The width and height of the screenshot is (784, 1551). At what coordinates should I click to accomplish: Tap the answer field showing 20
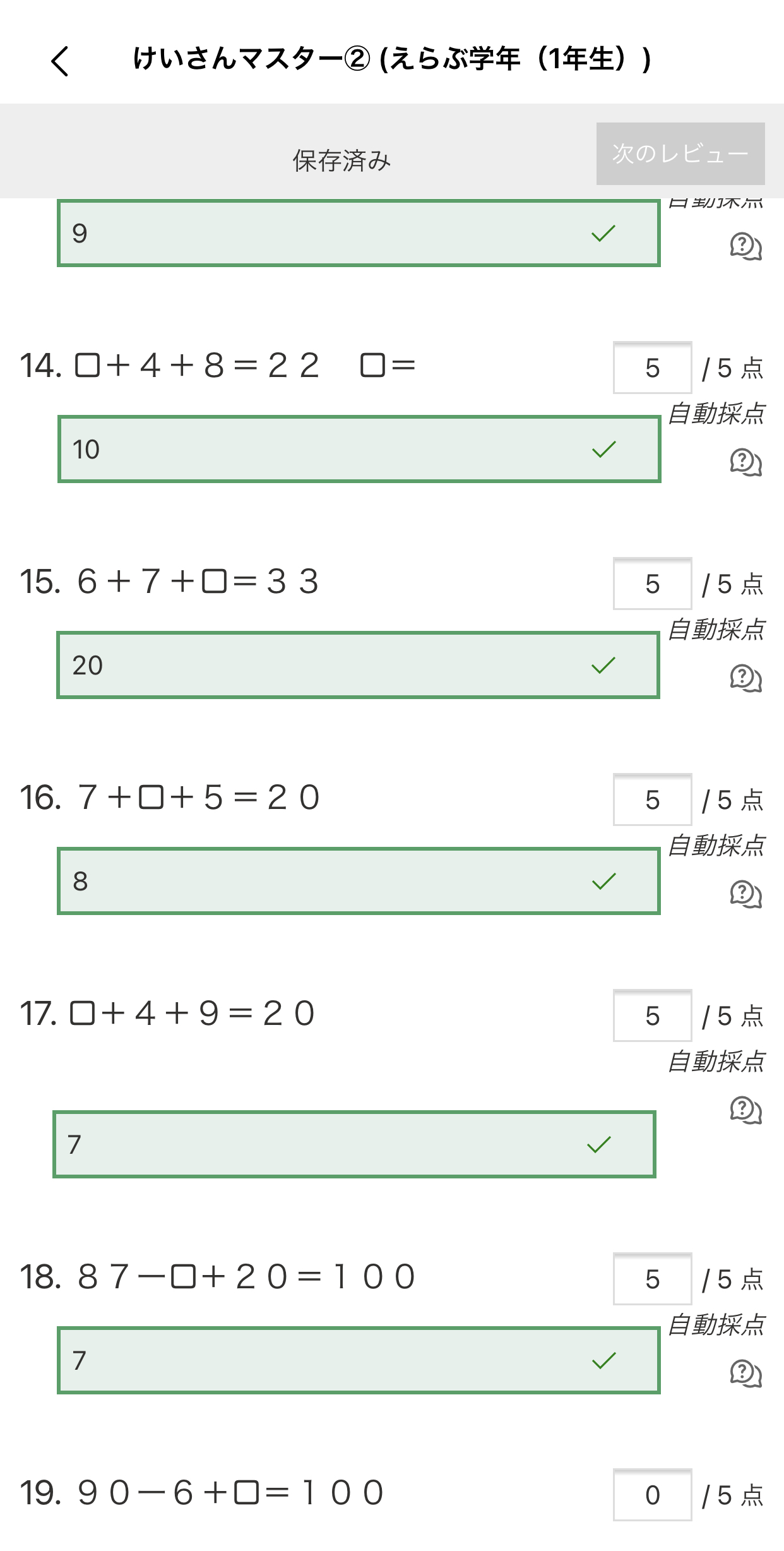[359, 665]
